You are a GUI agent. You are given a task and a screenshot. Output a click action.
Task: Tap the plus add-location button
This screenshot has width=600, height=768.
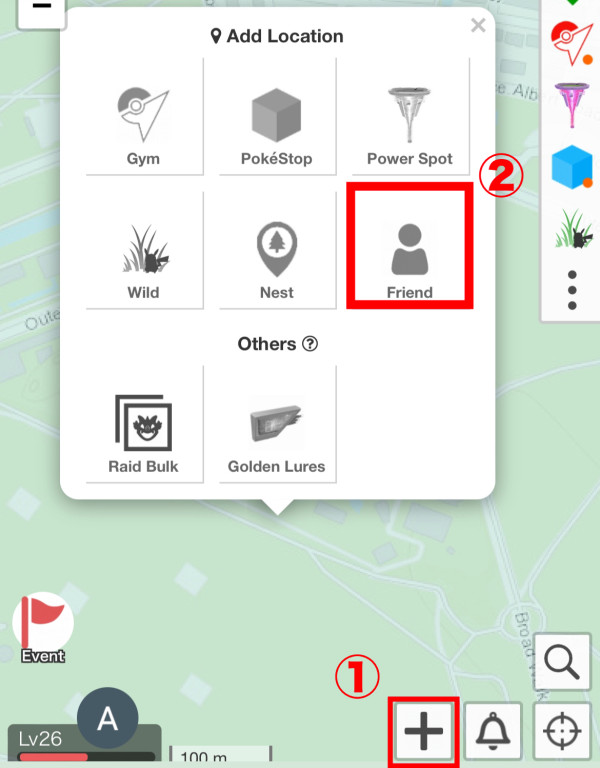click(424, 733)
